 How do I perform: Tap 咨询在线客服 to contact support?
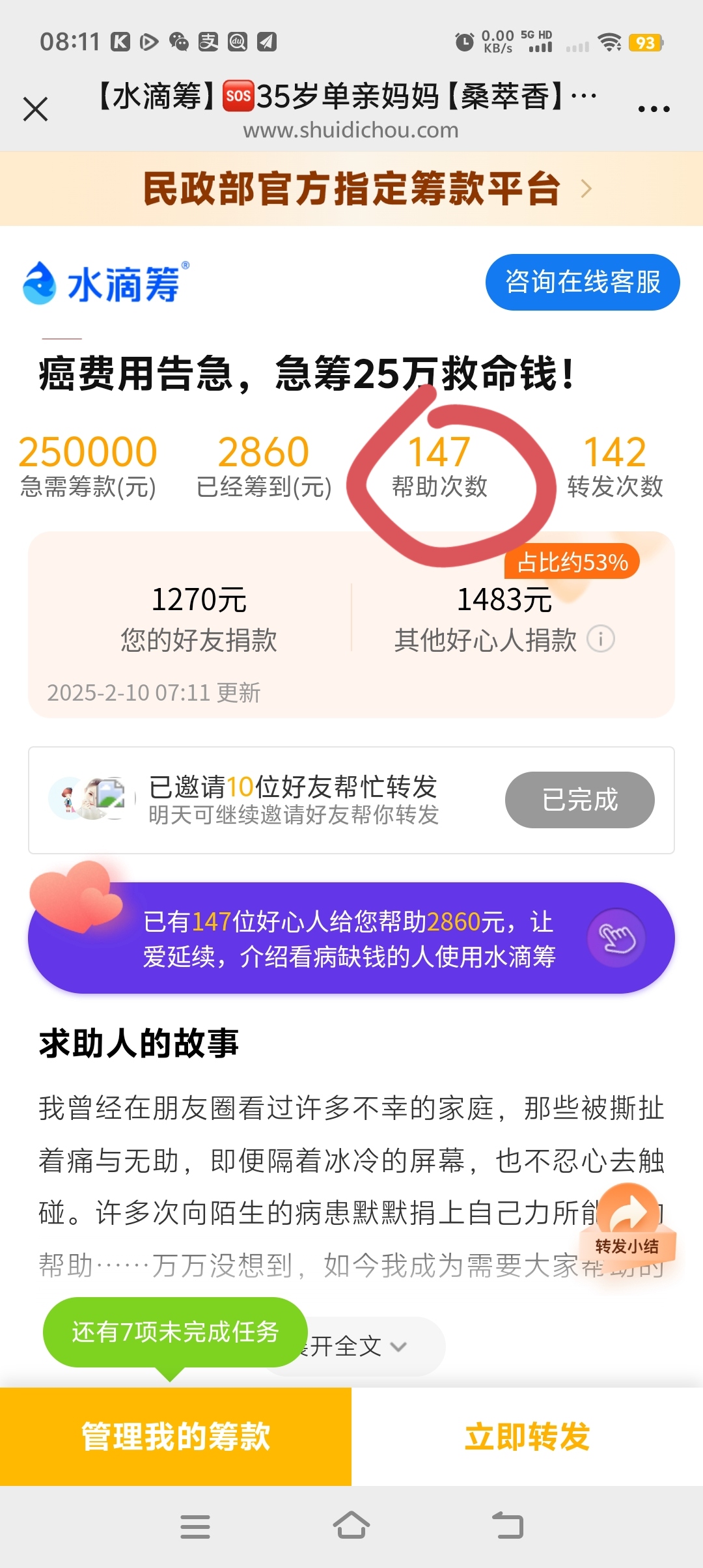coord(583,282)
